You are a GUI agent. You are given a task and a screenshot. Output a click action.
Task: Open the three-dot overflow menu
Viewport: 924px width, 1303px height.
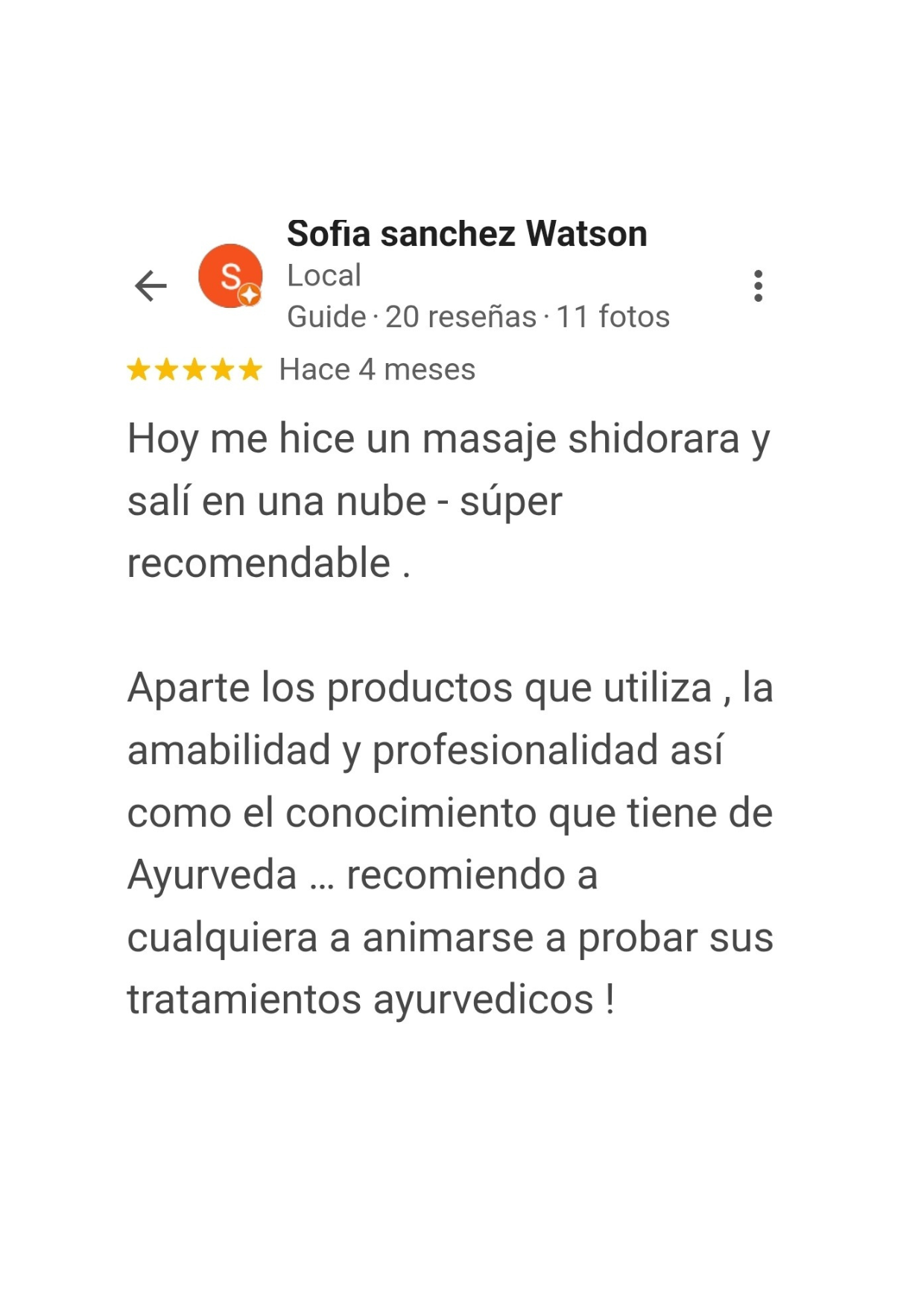click(758, 285)
